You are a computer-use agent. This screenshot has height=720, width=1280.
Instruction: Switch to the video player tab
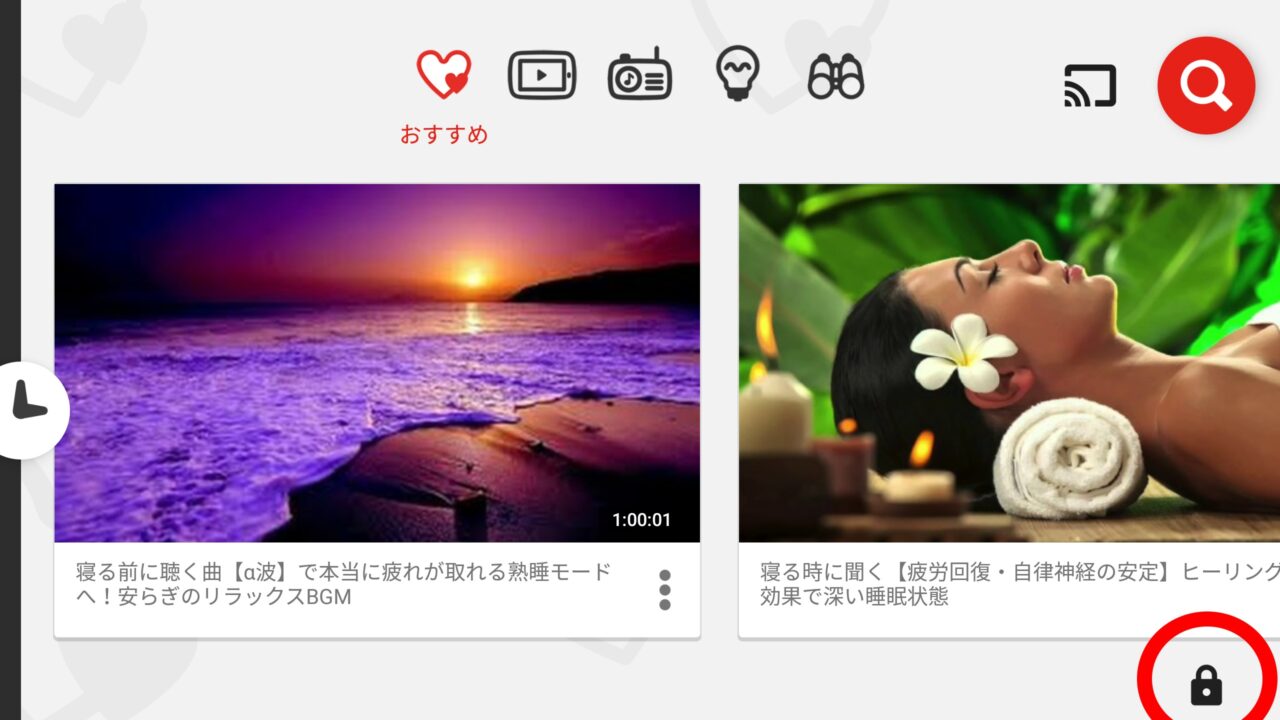[542, 76]
